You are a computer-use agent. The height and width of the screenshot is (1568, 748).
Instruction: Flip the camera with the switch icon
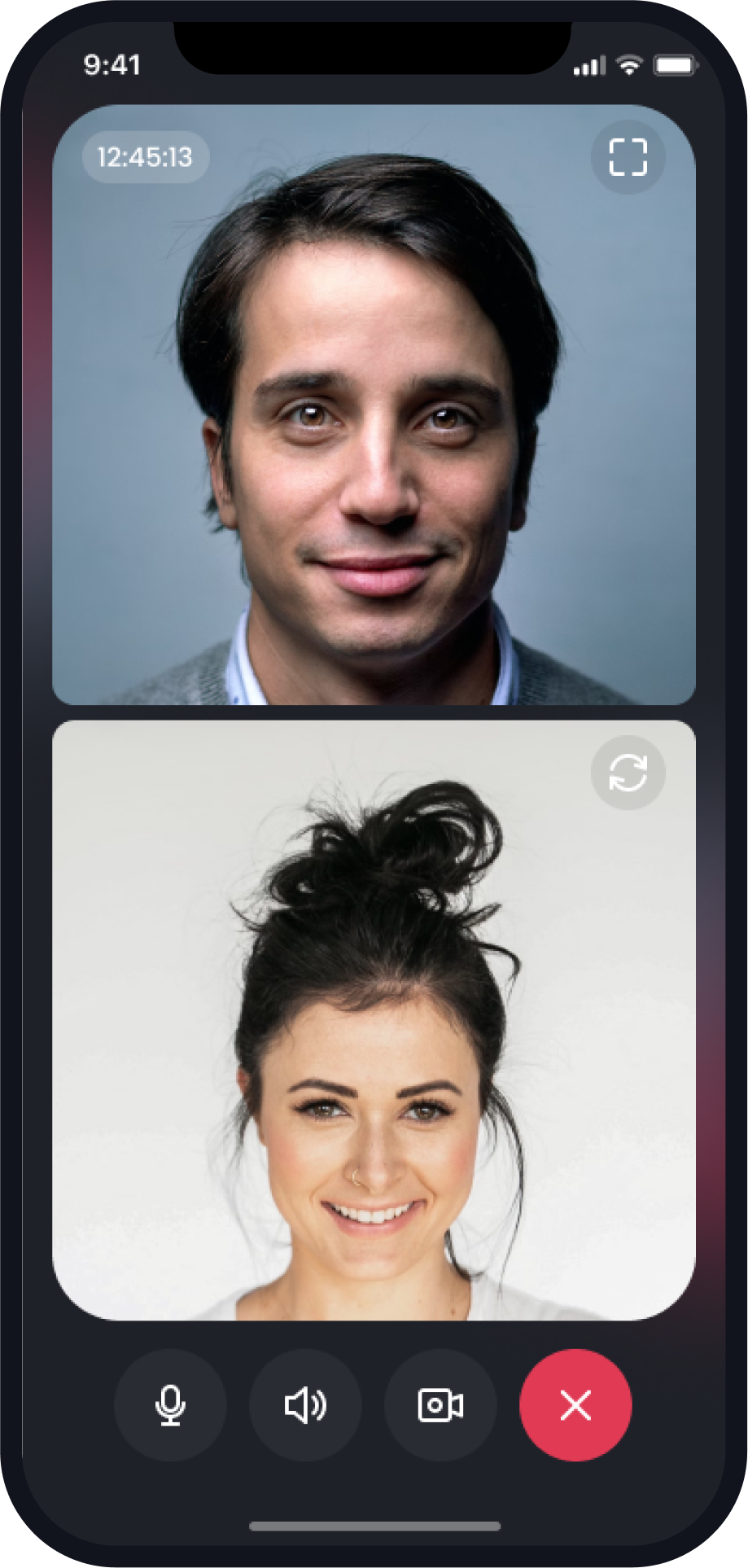pyautogui.click(x=628, y=772)
